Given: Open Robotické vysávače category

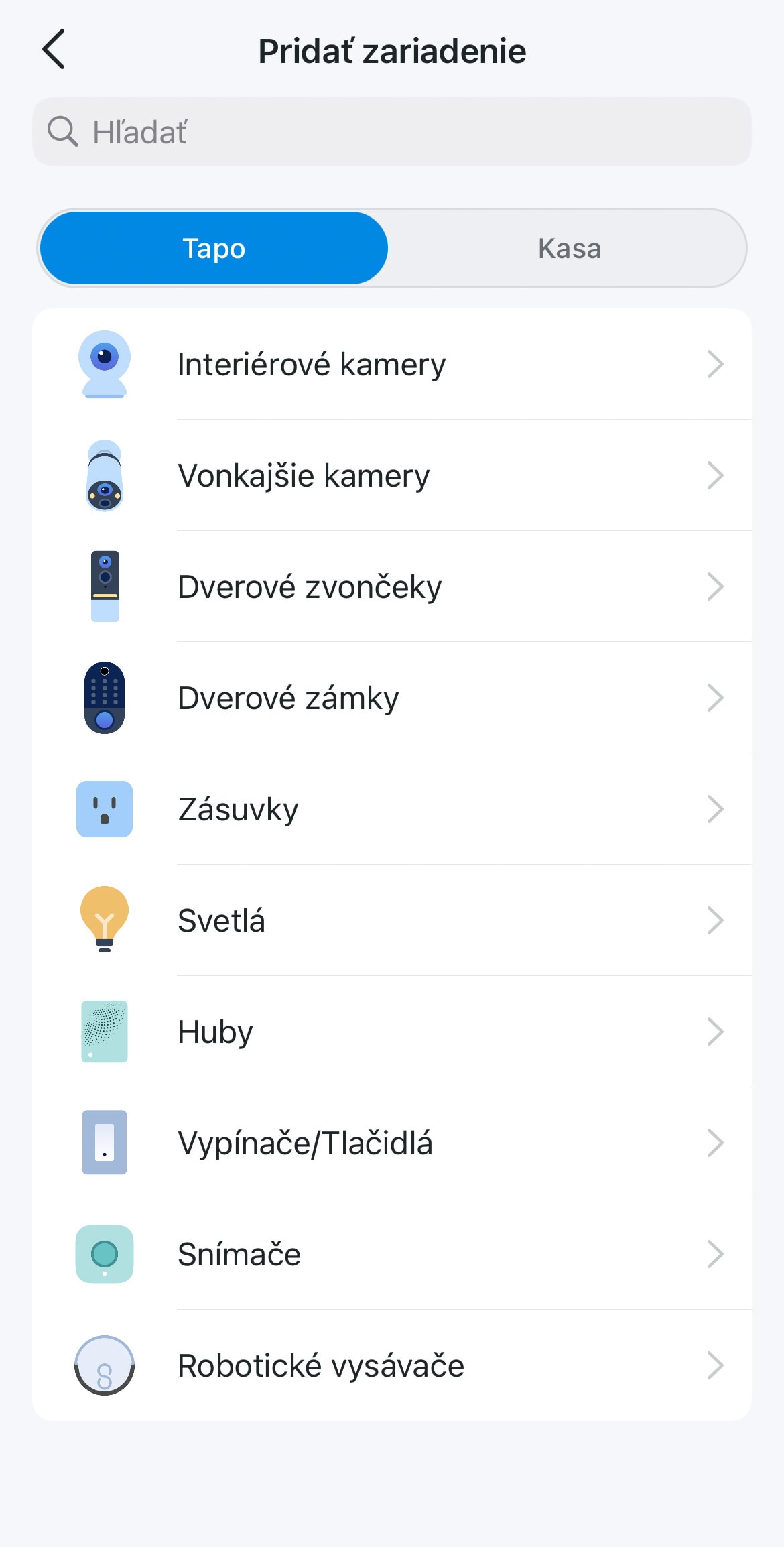Looking at the screenshot, I should (392, 1365).
